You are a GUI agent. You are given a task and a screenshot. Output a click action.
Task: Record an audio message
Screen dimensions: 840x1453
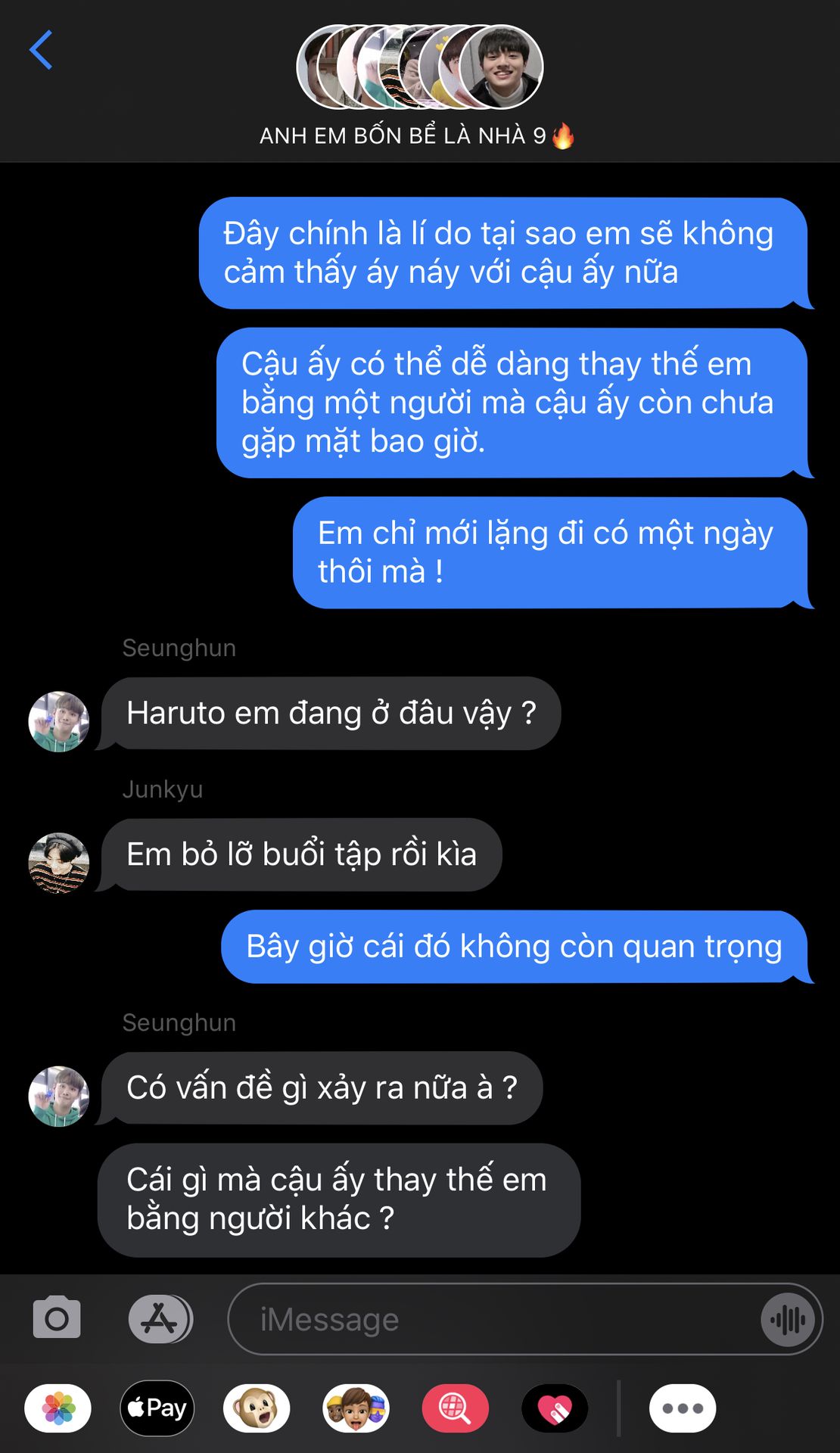pos(788,1320)
